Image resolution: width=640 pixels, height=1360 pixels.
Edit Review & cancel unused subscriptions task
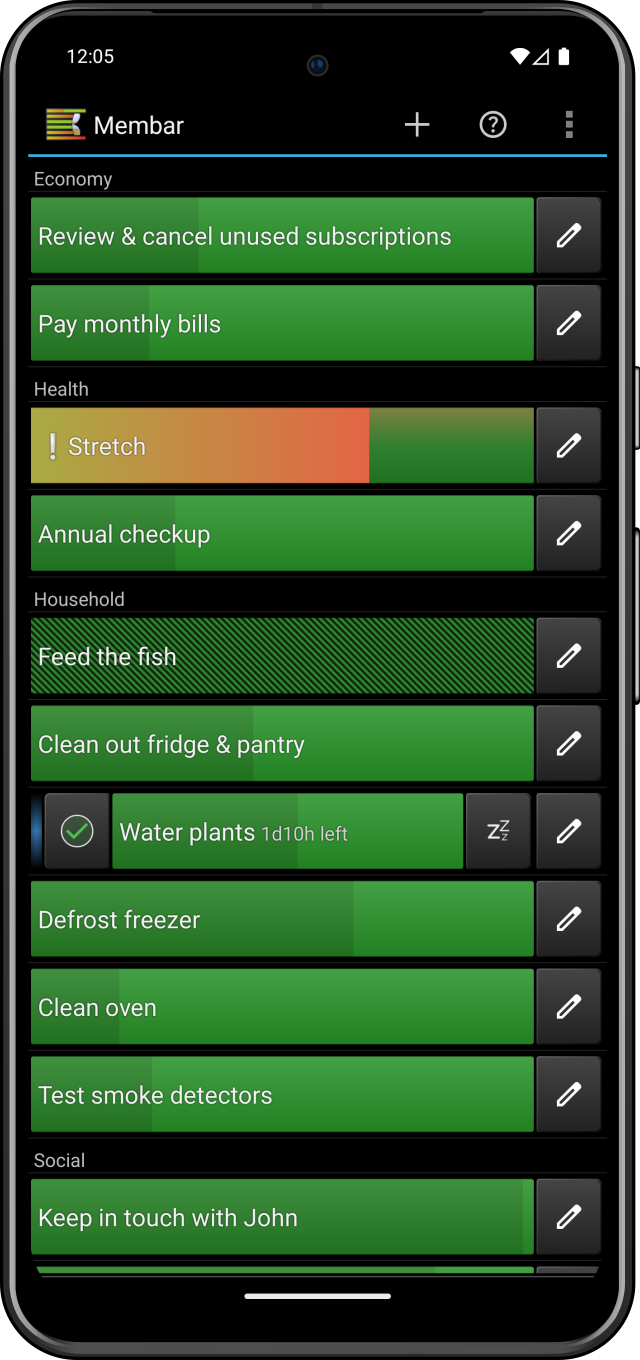click(568, 236)
